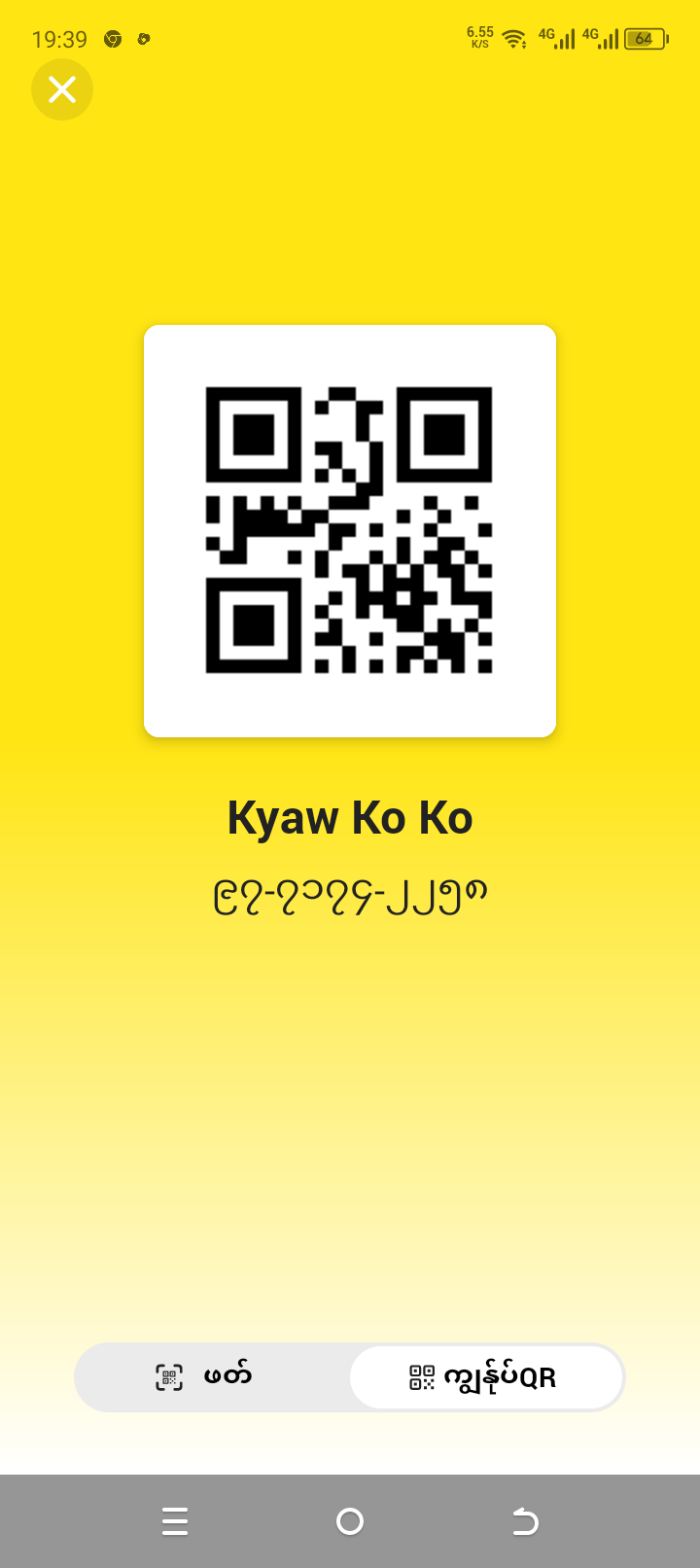The image size is (700, 1568).
Task: Close the QR code screen
Action: pos(62,89)
